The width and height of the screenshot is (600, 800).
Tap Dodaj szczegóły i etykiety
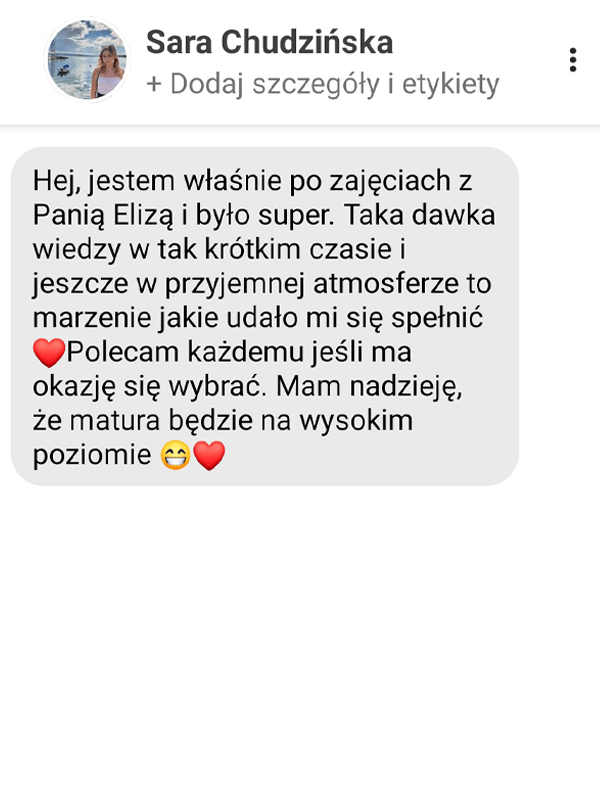(322, 85)
